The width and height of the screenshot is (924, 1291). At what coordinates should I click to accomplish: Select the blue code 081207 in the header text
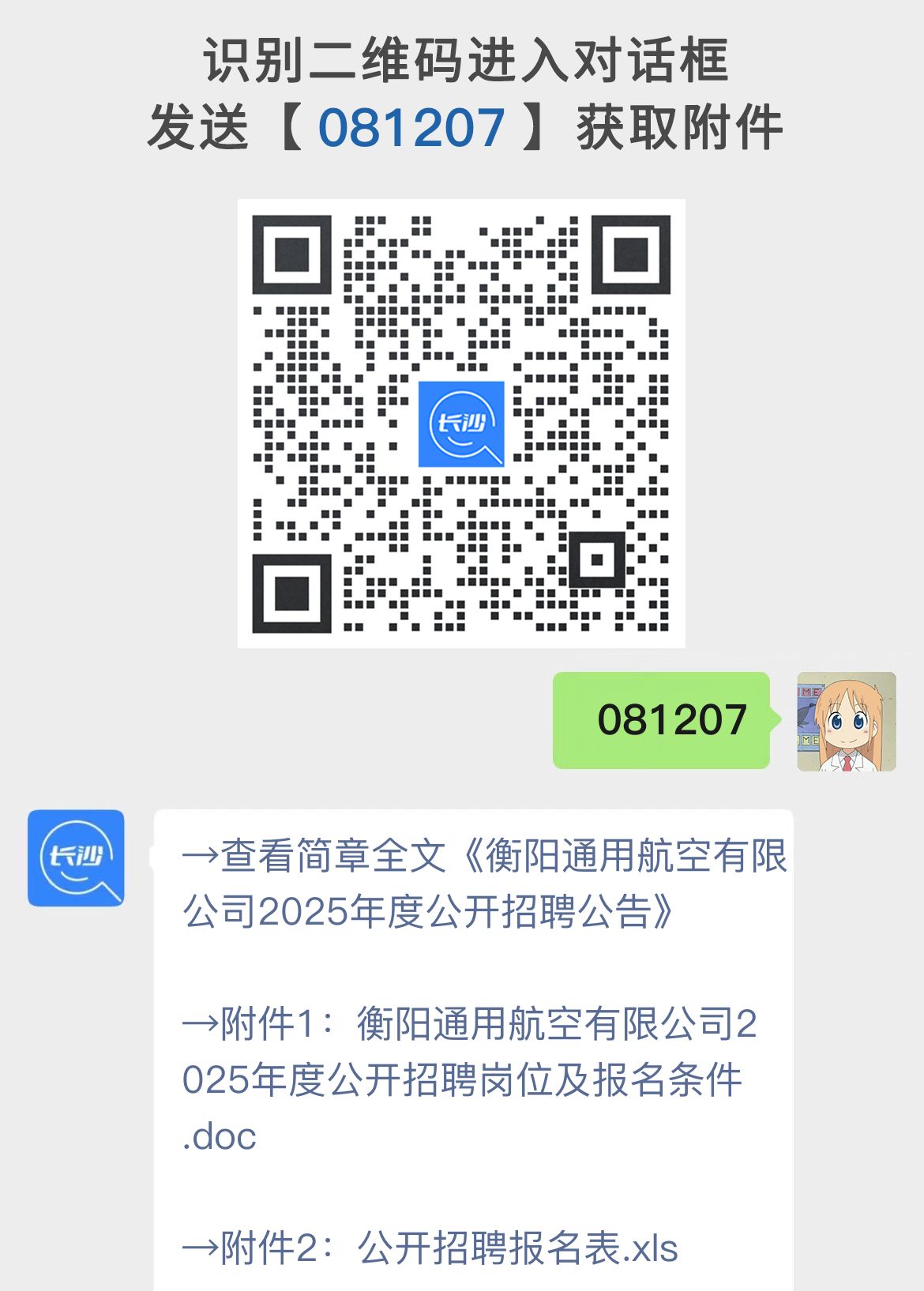point(411,126)
